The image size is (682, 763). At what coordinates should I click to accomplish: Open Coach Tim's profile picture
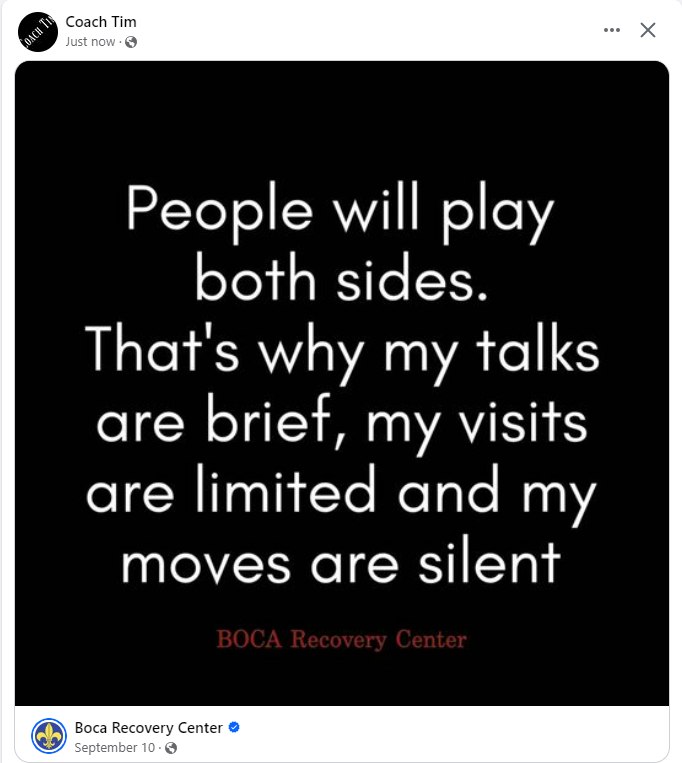(36, 31)
